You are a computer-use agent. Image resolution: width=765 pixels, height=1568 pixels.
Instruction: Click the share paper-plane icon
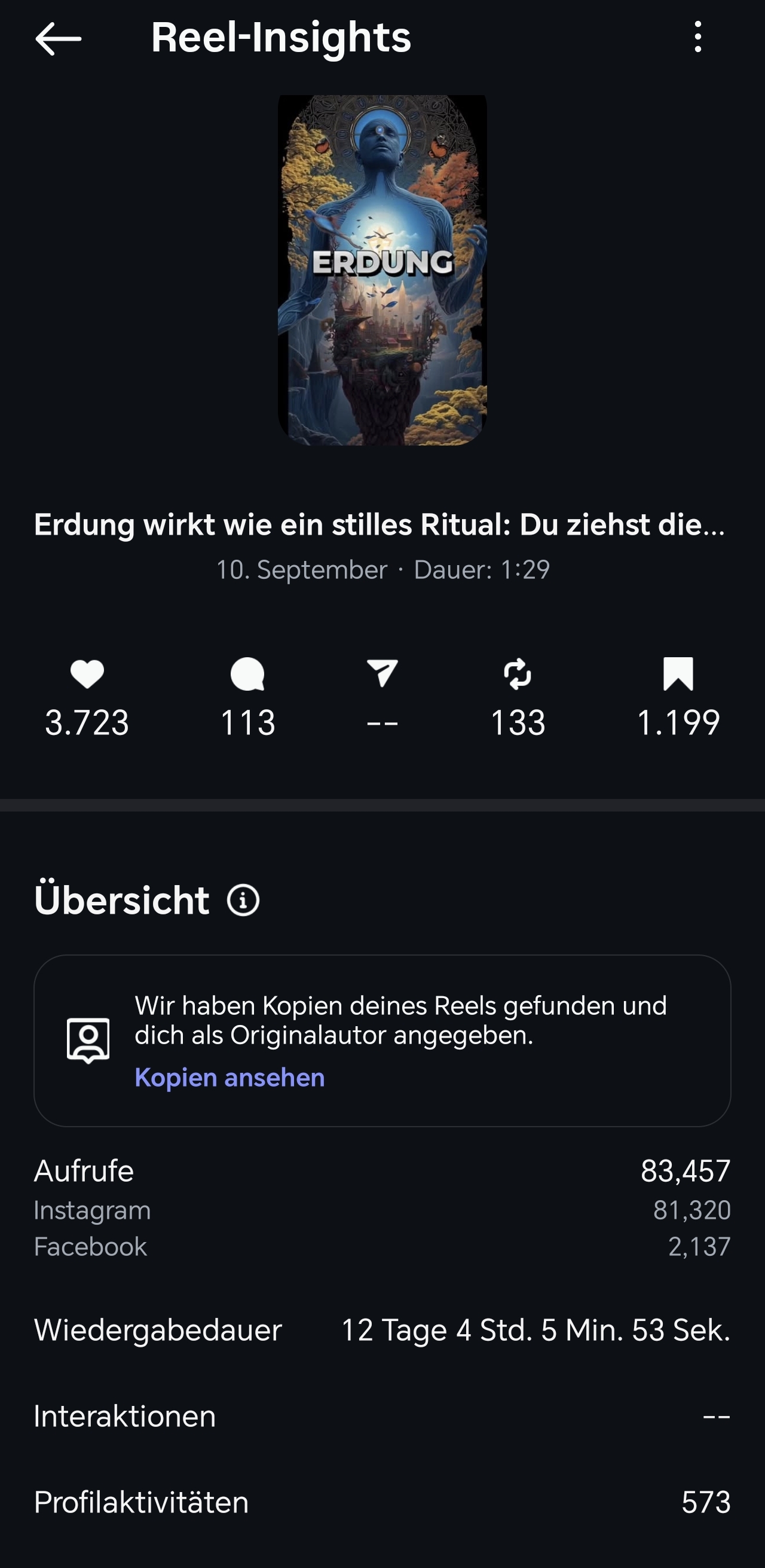pyautogui.click(x=382, y=676)
